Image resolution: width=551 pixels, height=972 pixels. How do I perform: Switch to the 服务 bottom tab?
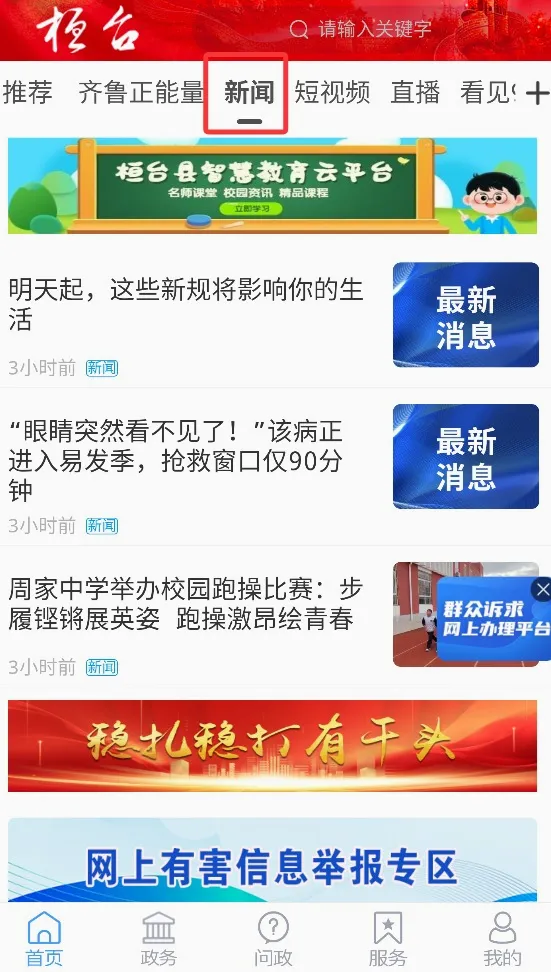(388, 939)
